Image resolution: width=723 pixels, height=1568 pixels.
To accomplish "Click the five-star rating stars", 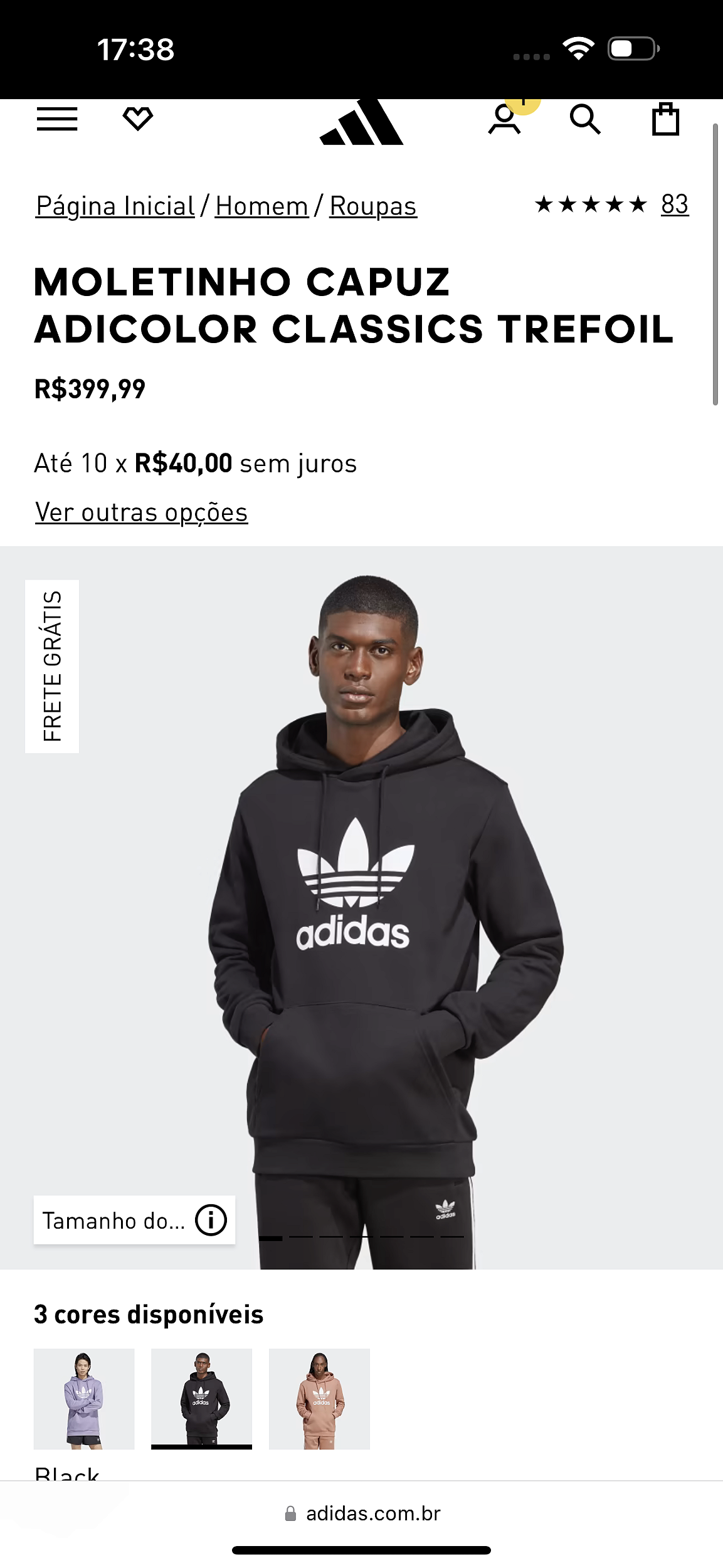I will pyautogui.click(x=588, y=204).
